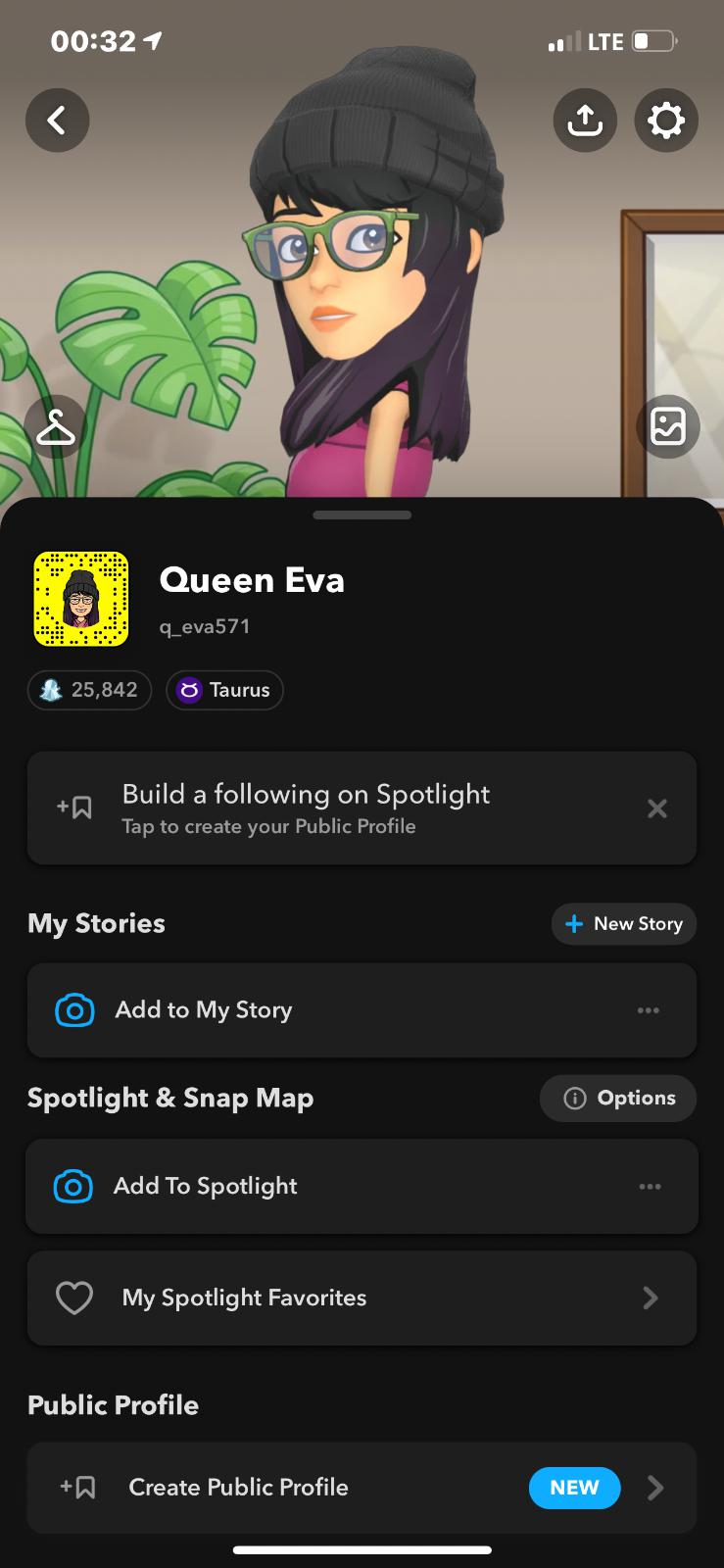Share the profile via upload icon

(x=585, y=121)
